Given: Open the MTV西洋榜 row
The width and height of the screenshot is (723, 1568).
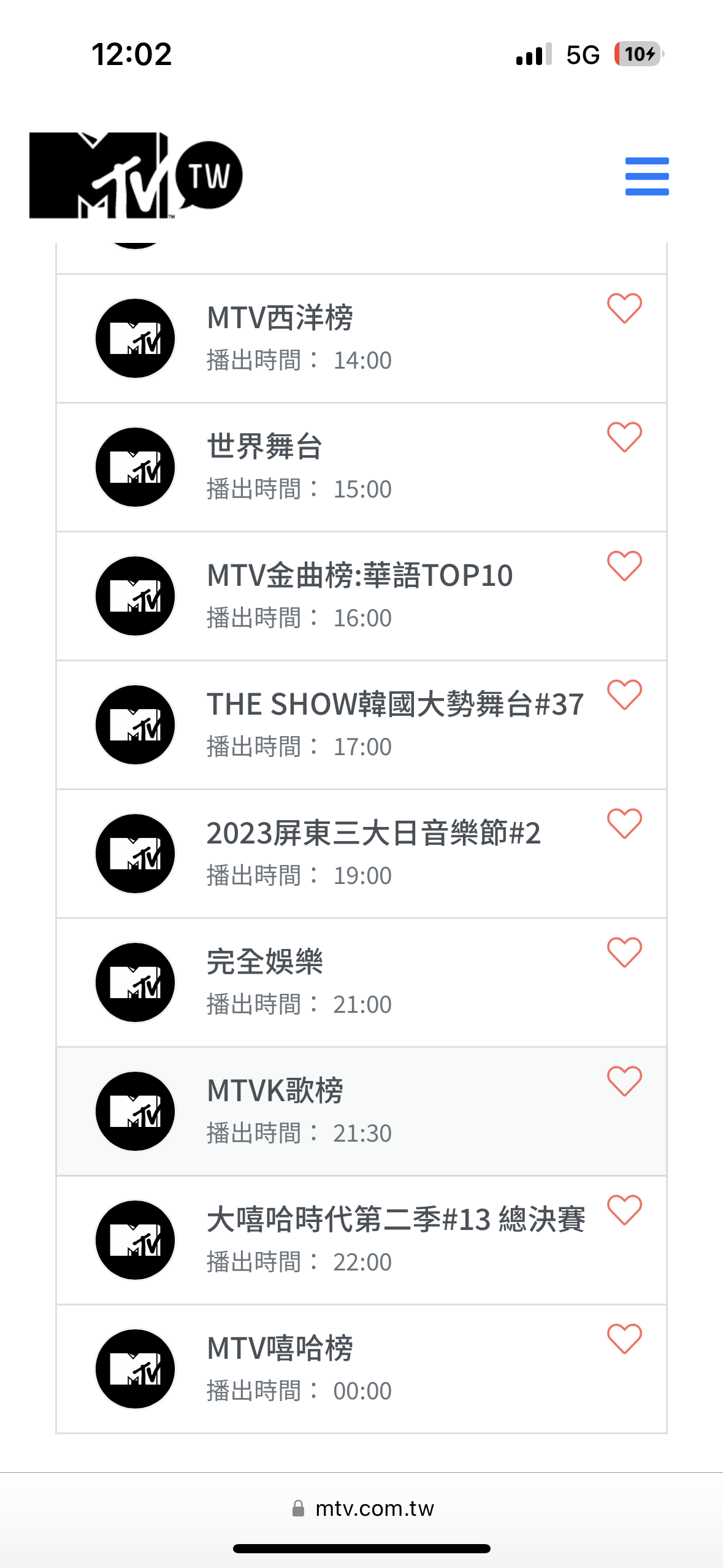Looking at the screenshot, I should tap(361, 339).
